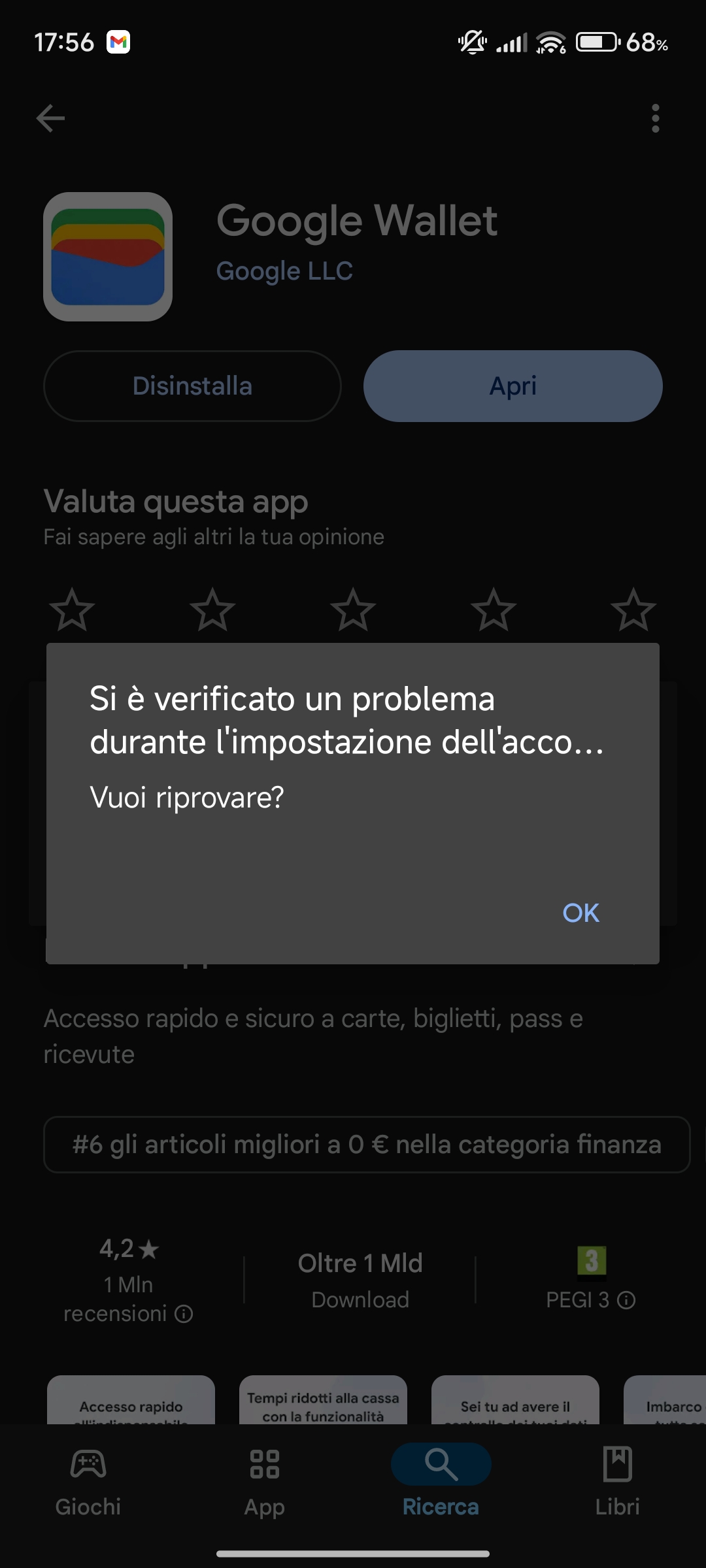This screenshot has width=706, height=1568.
Task: Open the 'Sei tu ad avere il' screenshot
Action: 515,1400
